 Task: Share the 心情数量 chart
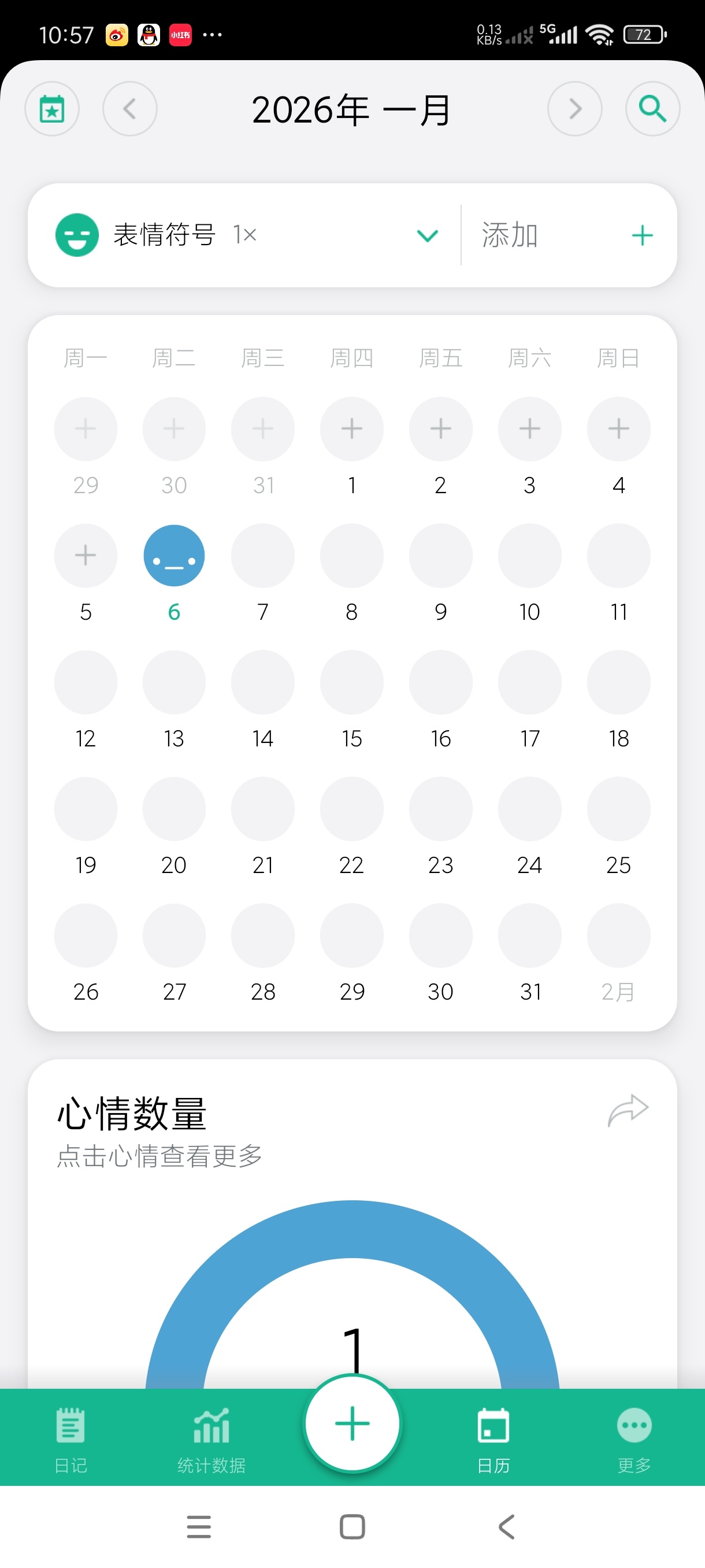click(x=628, y=1111)
